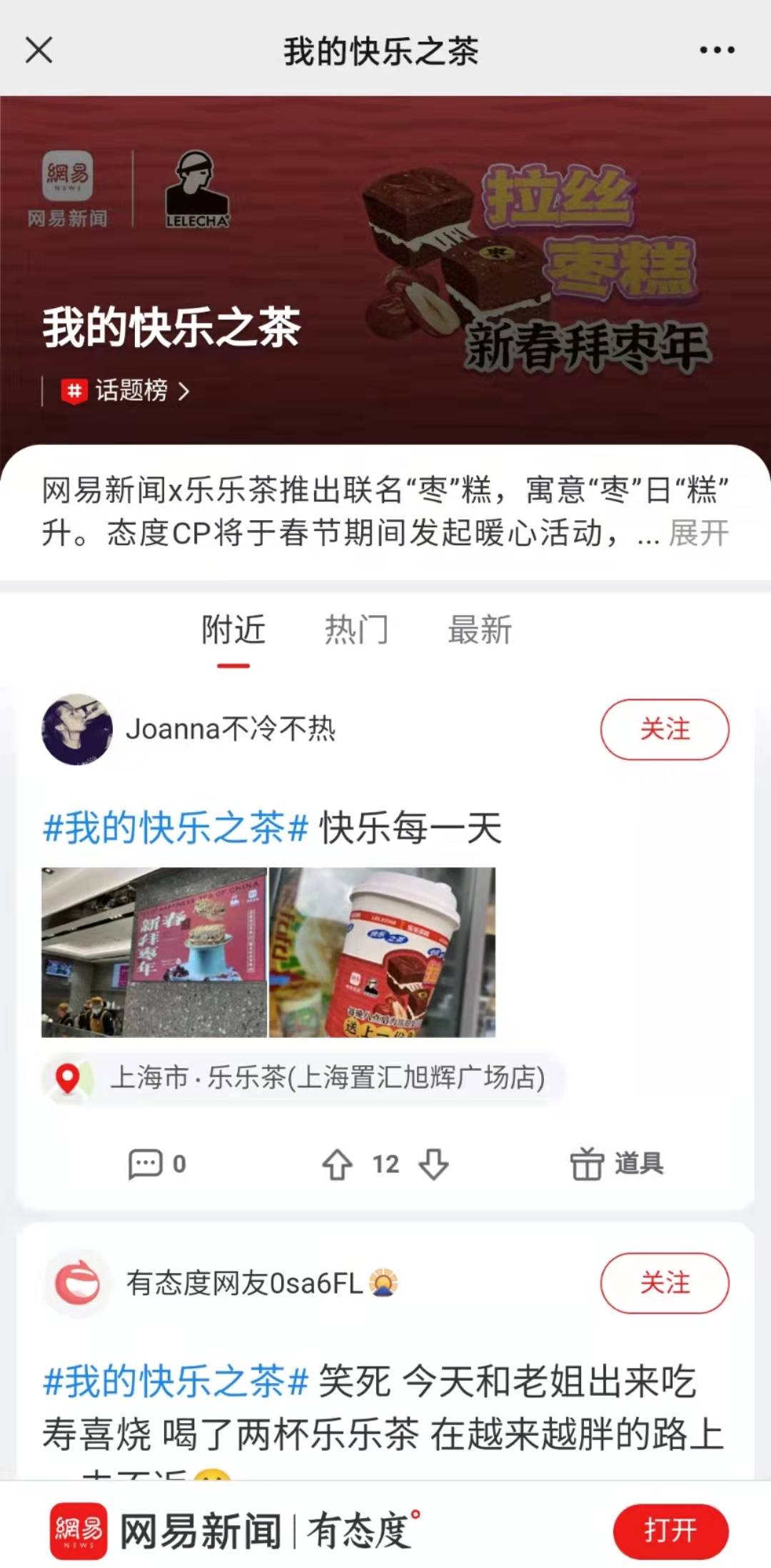Open comments on Joanna's post
The height and width of the screenshot is (1568, 771).
click(157, 1164)
